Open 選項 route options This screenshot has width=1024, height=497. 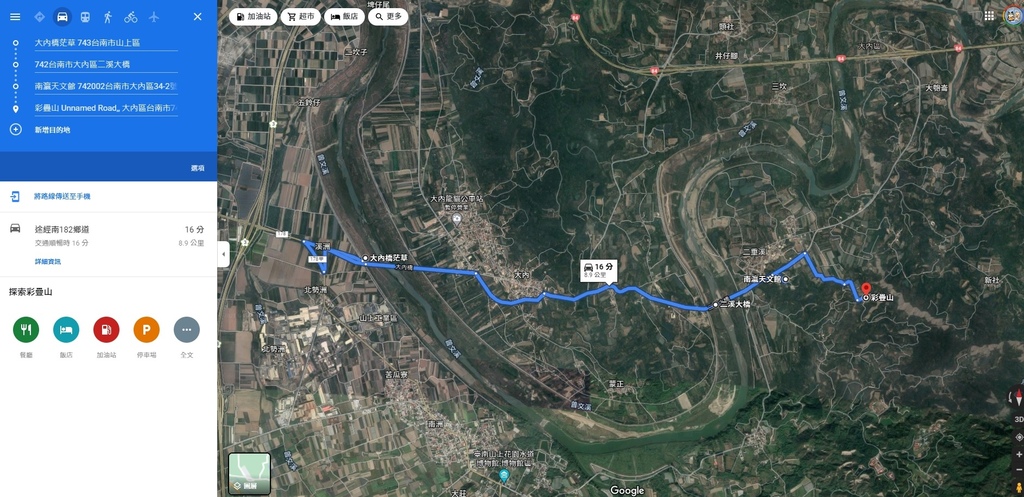coord(197,168)
